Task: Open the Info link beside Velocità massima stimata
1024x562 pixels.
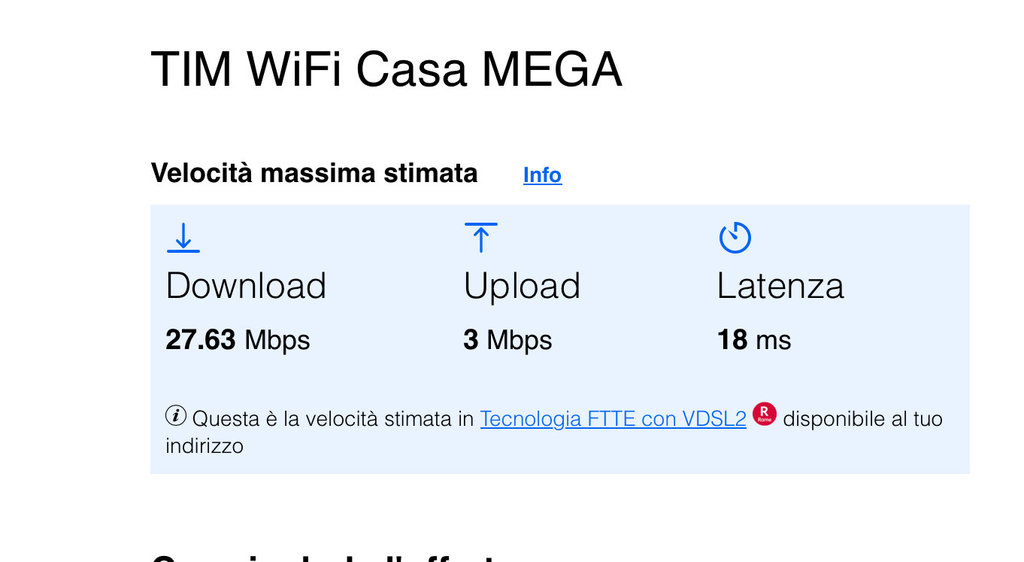Action: 542,175
